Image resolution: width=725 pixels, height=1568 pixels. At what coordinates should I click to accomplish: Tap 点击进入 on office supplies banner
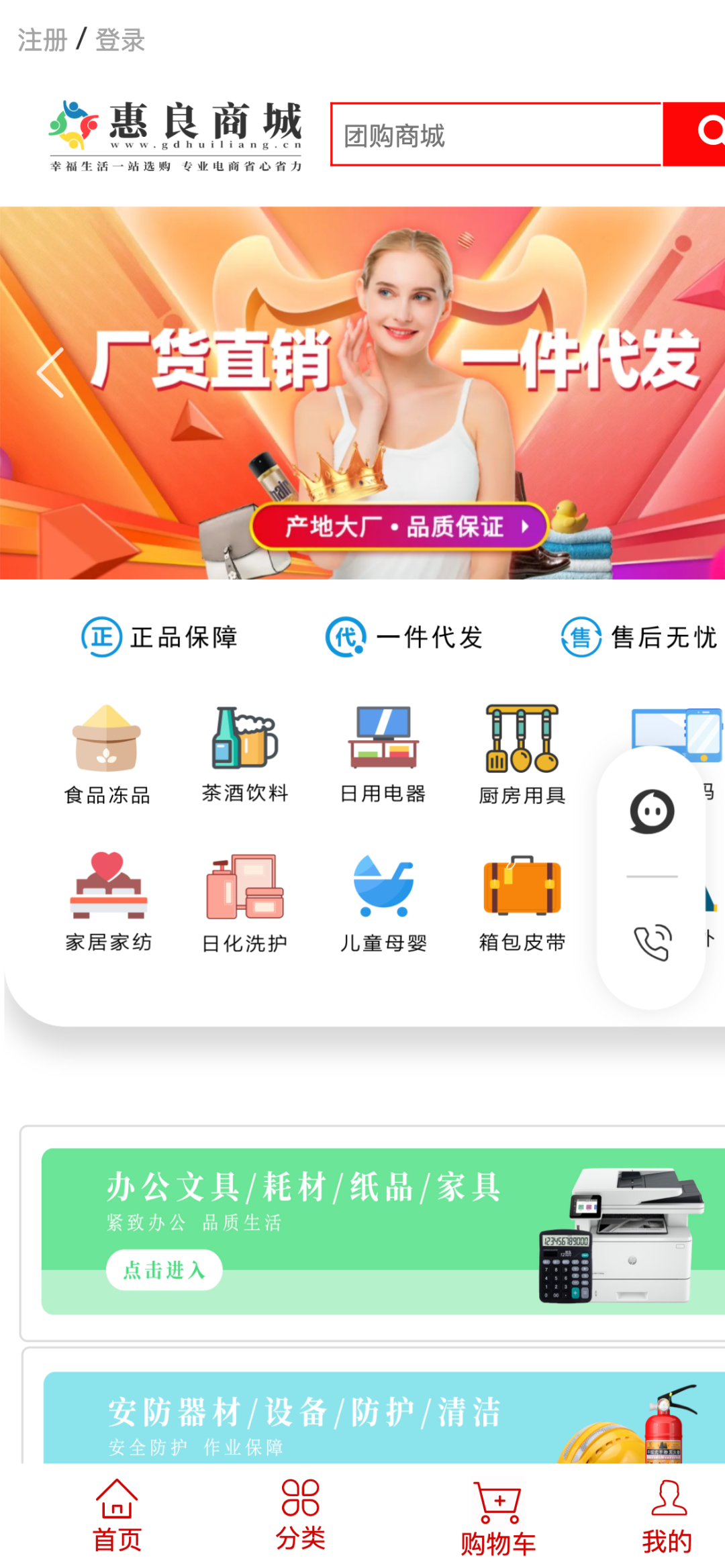click(164, 1269)
